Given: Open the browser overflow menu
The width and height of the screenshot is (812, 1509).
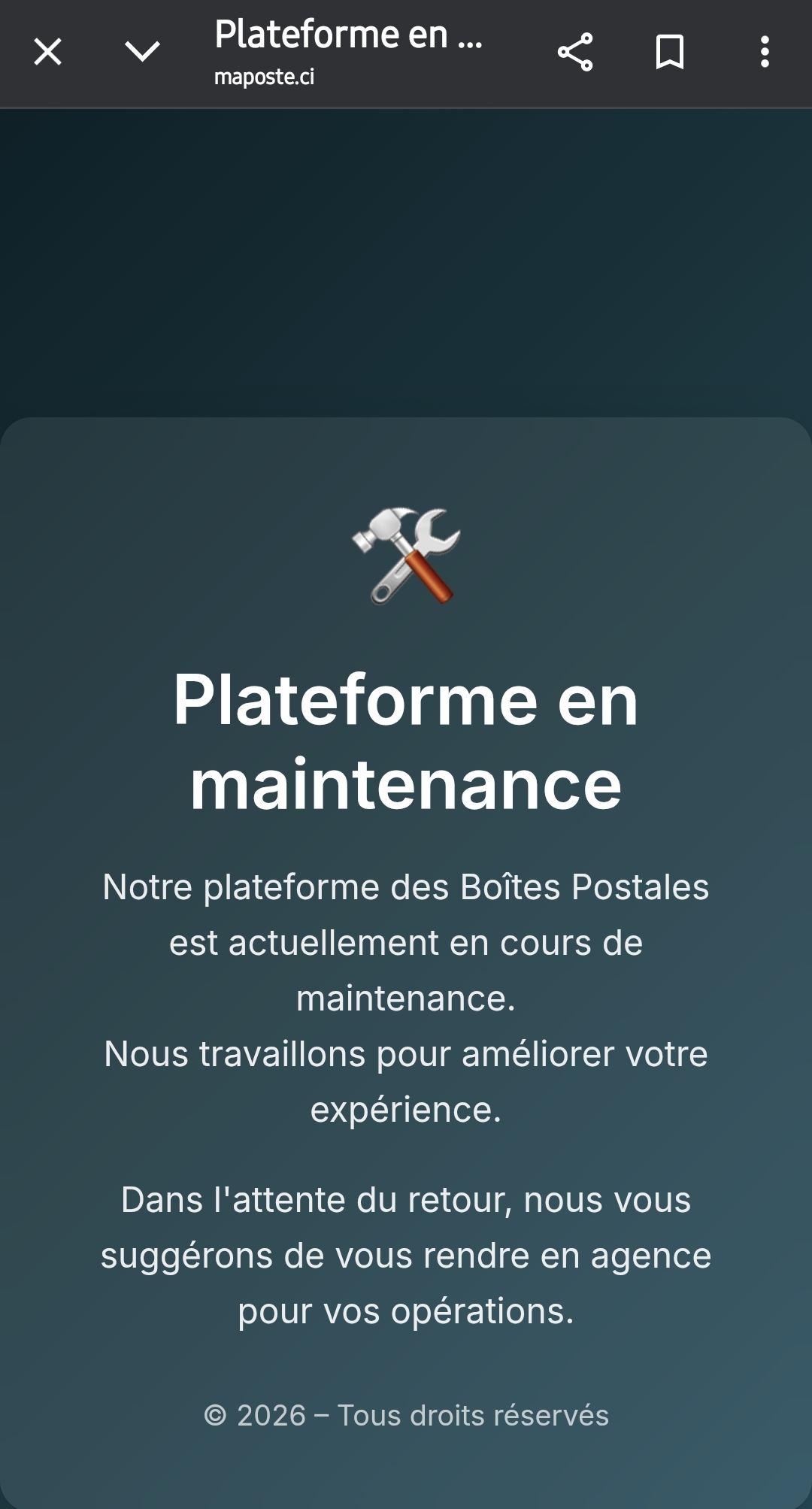Looking at the screenshot, I should (765, 52).
